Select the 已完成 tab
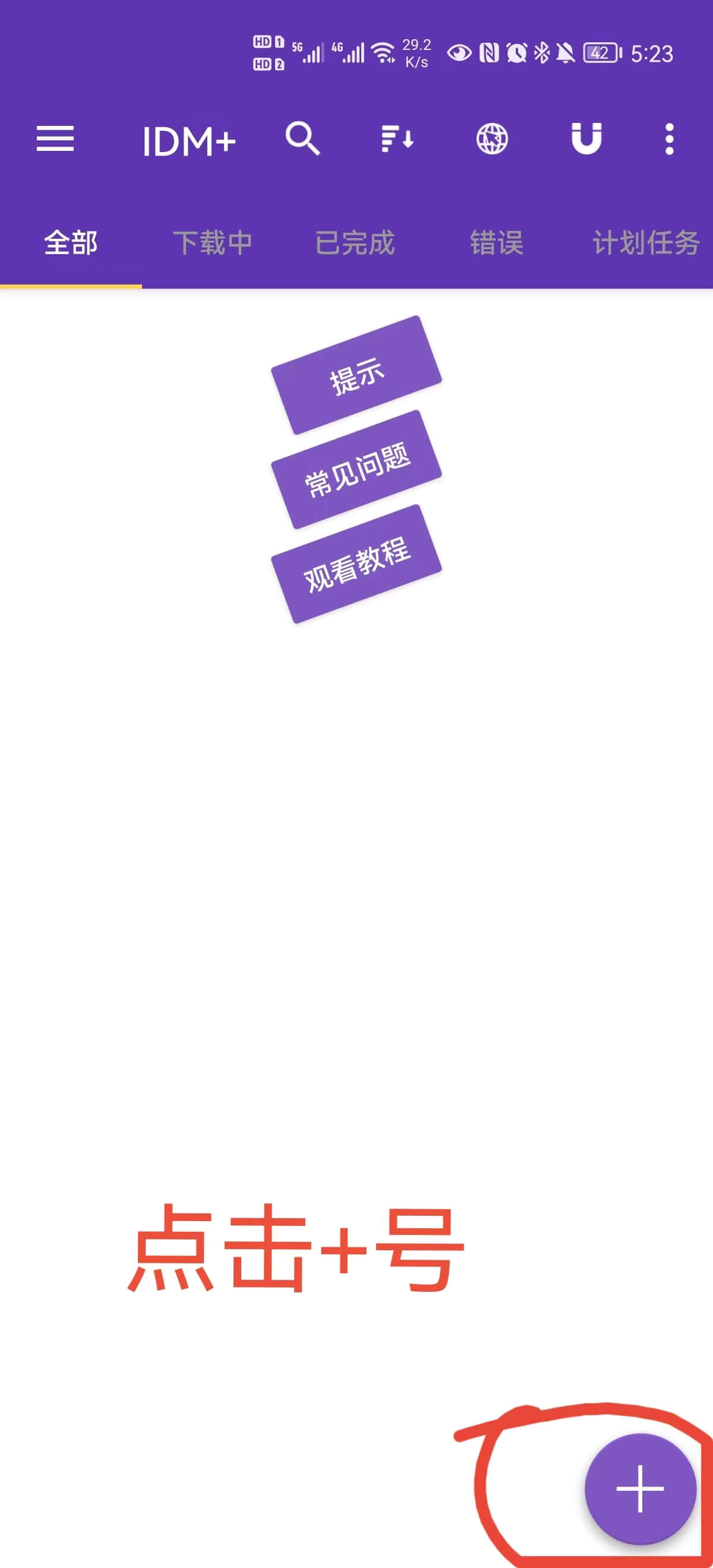 pyautogui.click(x=355, y=243)
